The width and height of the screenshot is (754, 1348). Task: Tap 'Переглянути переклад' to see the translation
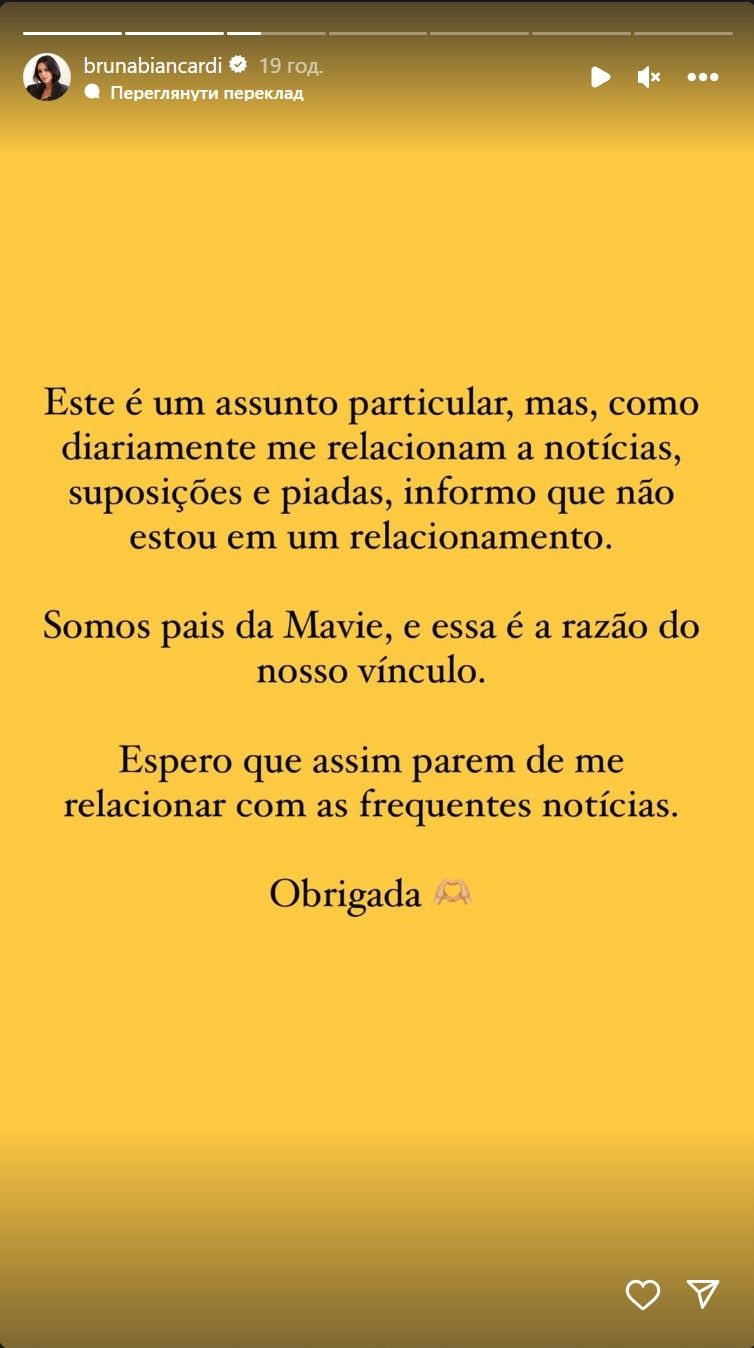coord(206,93)
